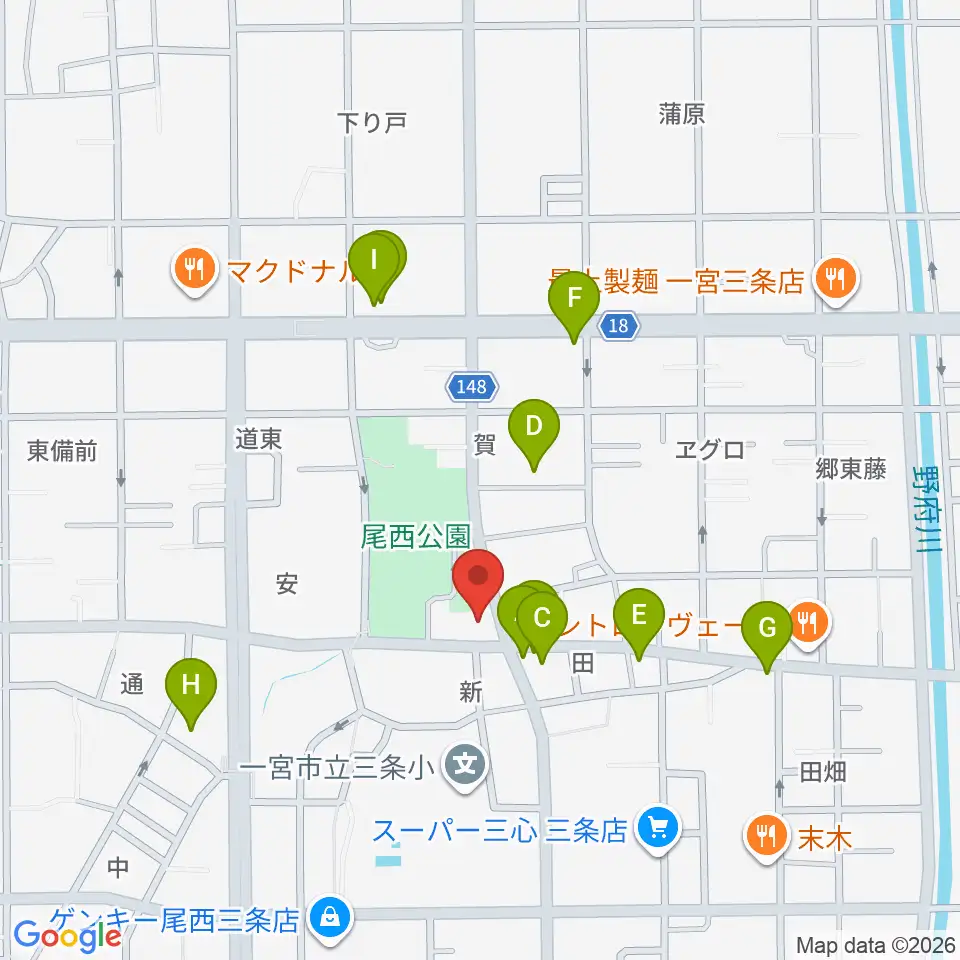Open the 一宮三条店 noodle restaurant pin
The image size is (960, 960).
click(x=836, y=281)
